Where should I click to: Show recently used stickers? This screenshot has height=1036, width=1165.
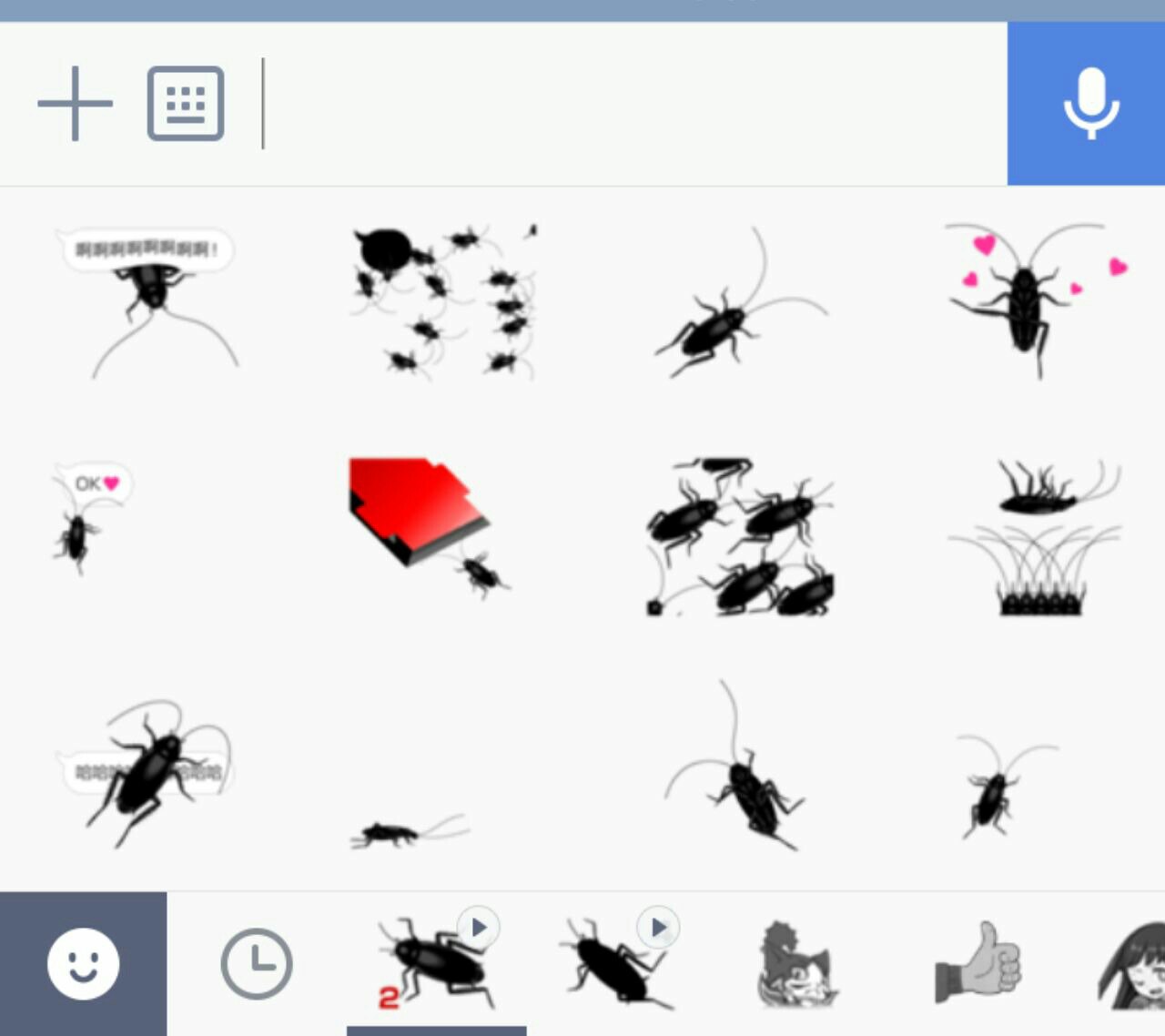point(257,963)
